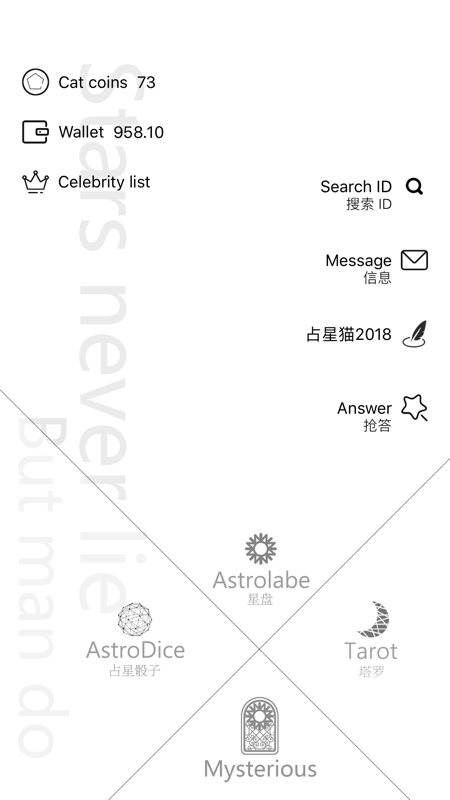Open AstroDice
450x800 pixels.
[135, 640]
